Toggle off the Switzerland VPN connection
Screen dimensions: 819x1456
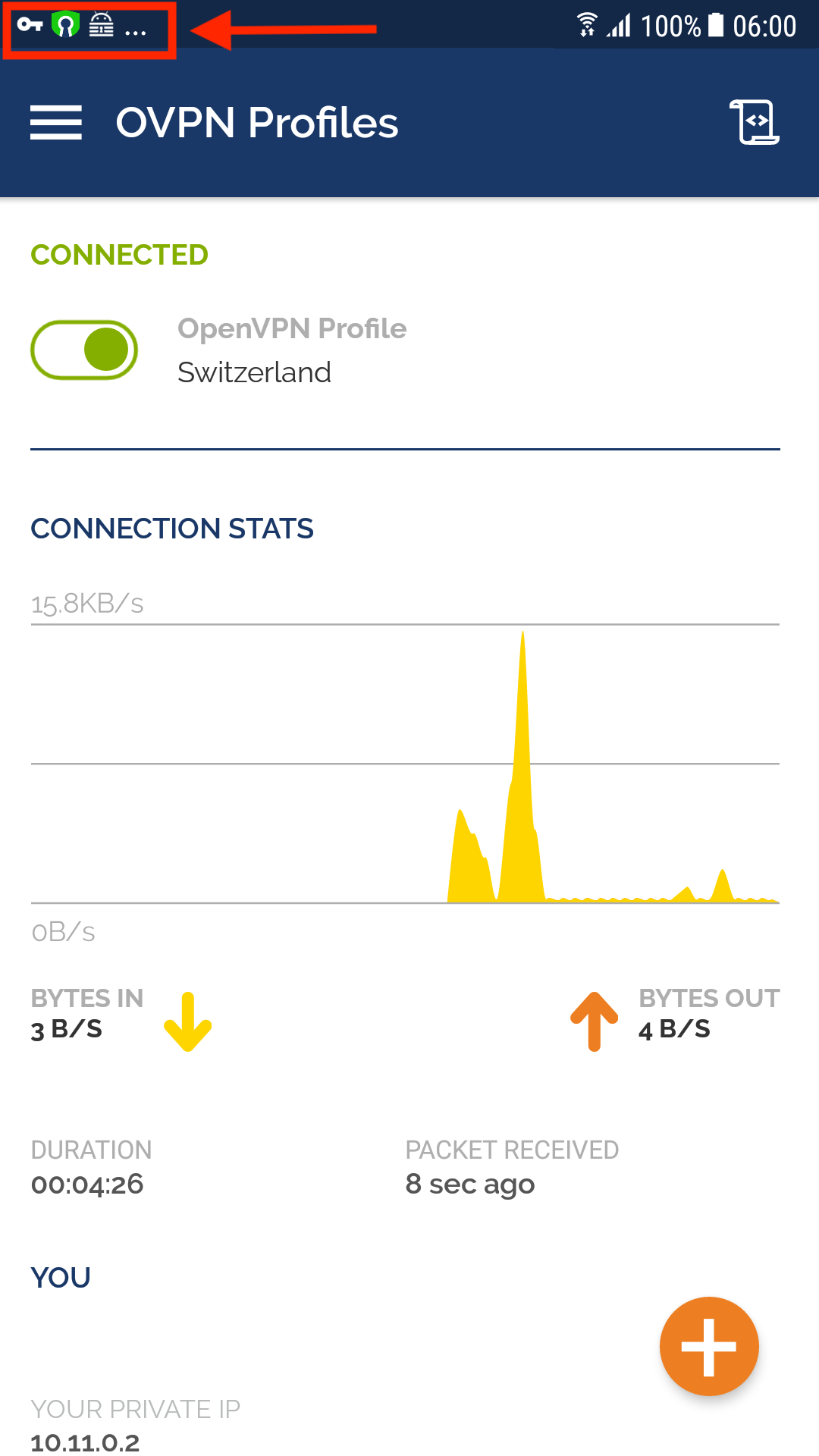(x=84, y=350)
